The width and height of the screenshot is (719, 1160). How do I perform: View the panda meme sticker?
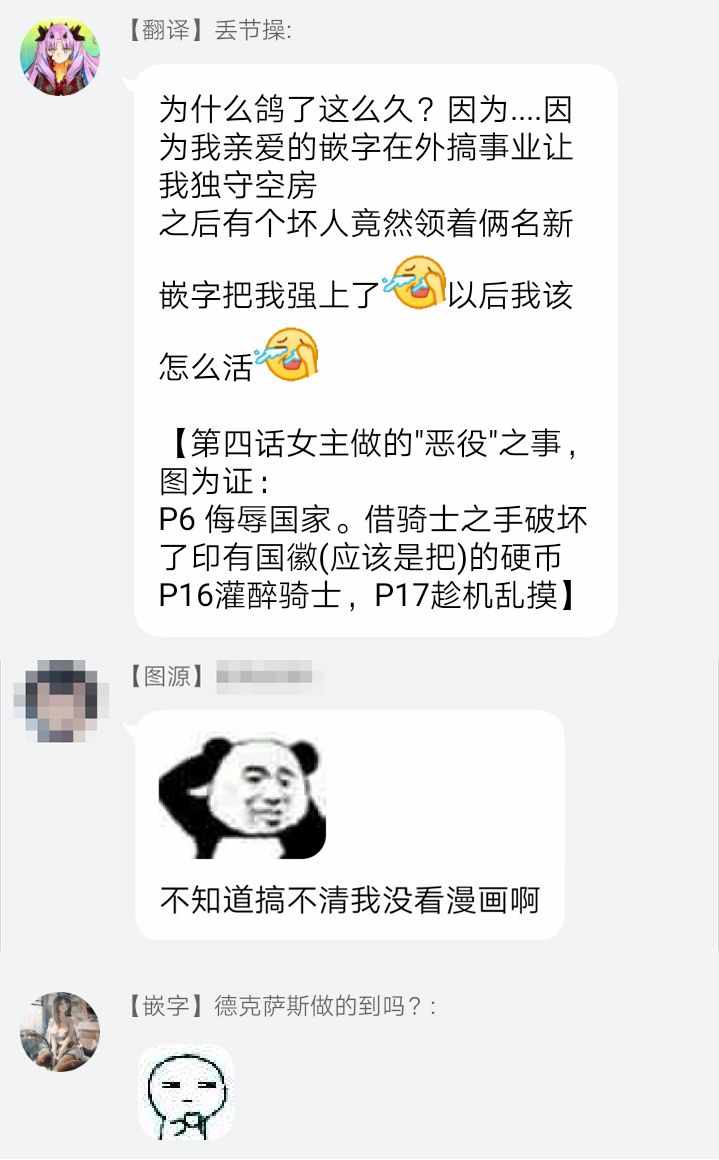(243, 797)
